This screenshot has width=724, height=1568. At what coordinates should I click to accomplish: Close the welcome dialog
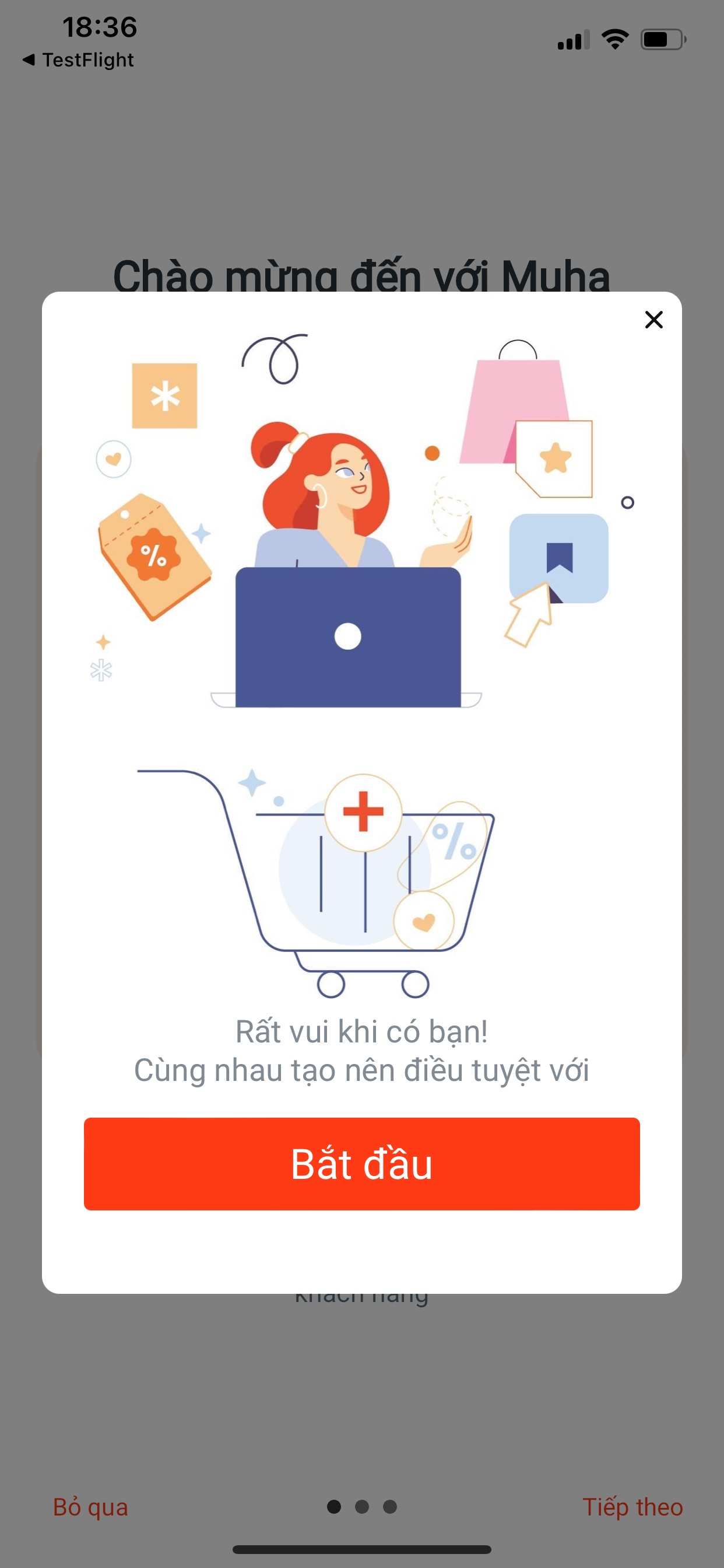(x=653, y=320)
